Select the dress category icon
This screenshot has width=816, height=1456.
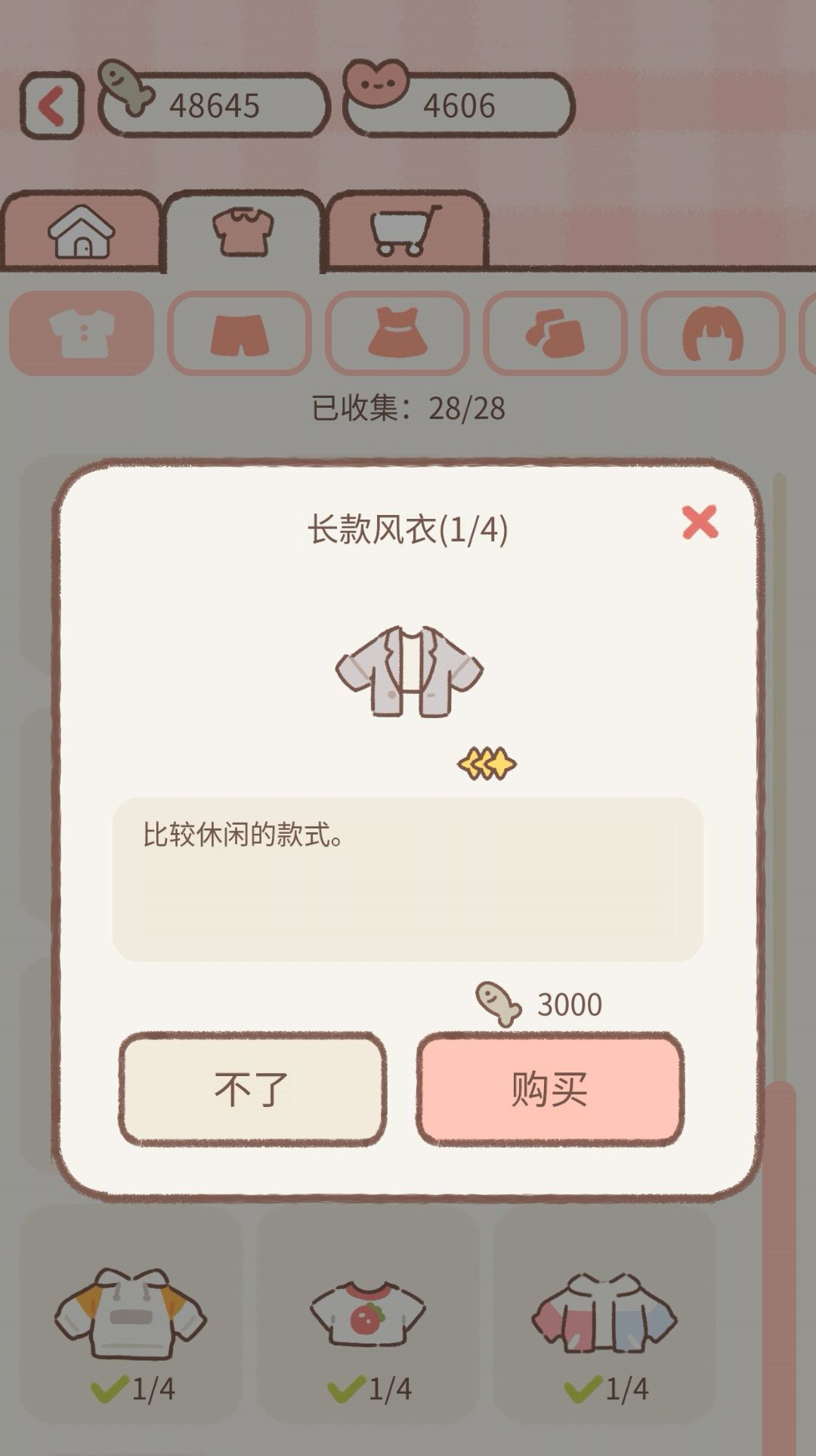[398, 331]
